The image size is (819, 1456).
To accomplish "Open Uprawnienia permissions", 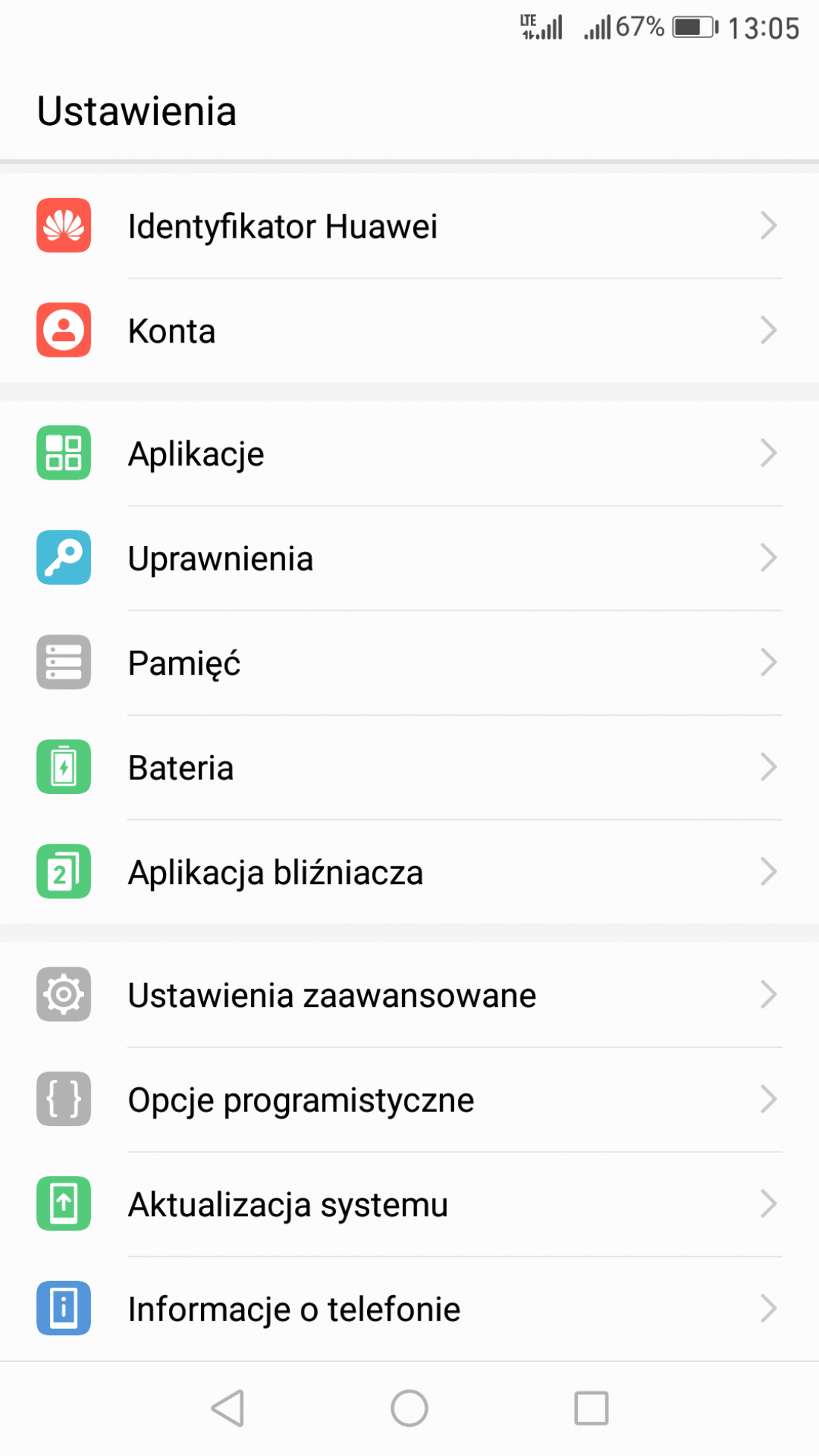I will tap(409, 558).
